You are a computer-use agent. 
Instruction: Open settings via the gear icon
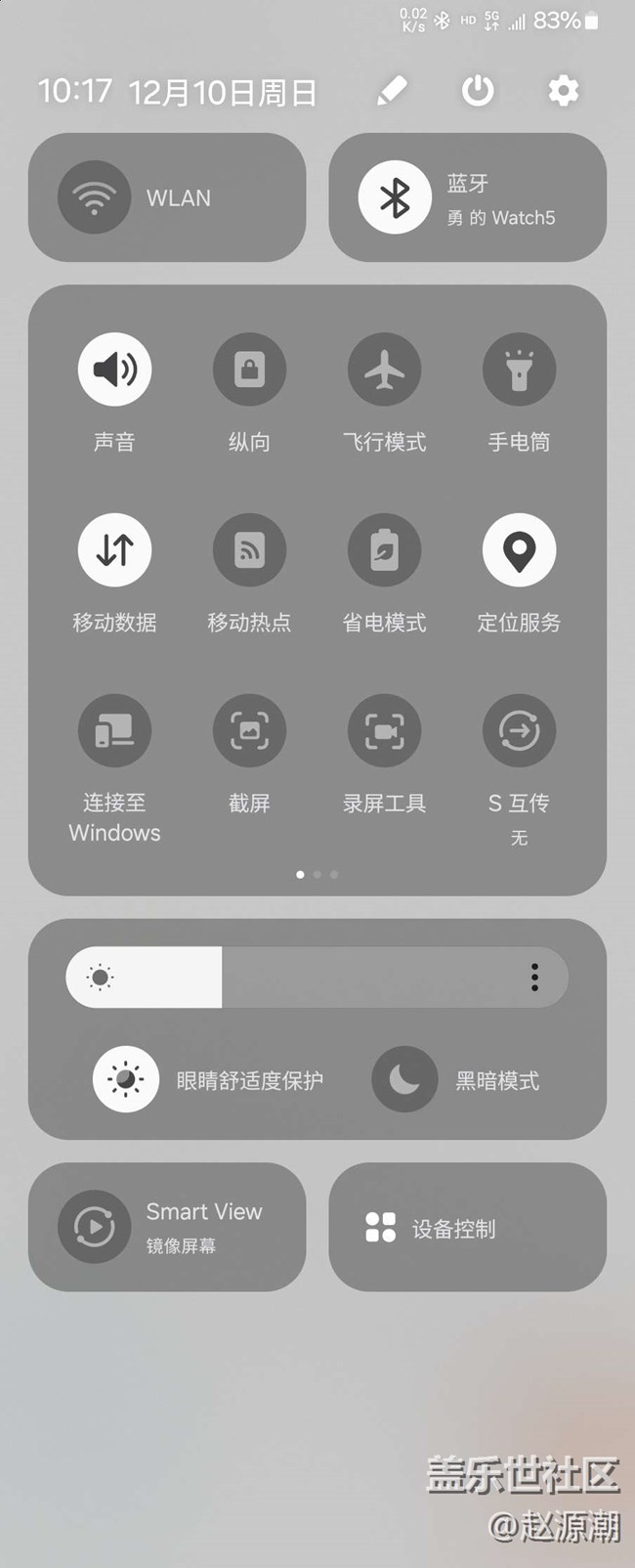click(563, 92)
